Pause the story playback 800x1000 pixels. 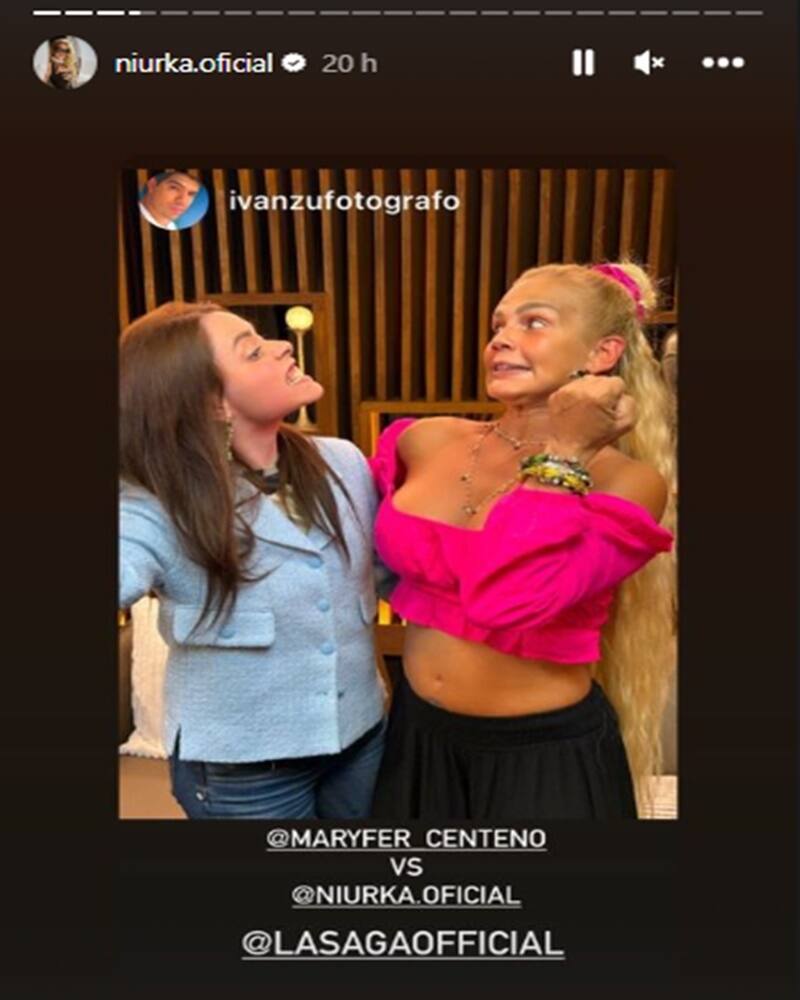(x=583, y=63)
